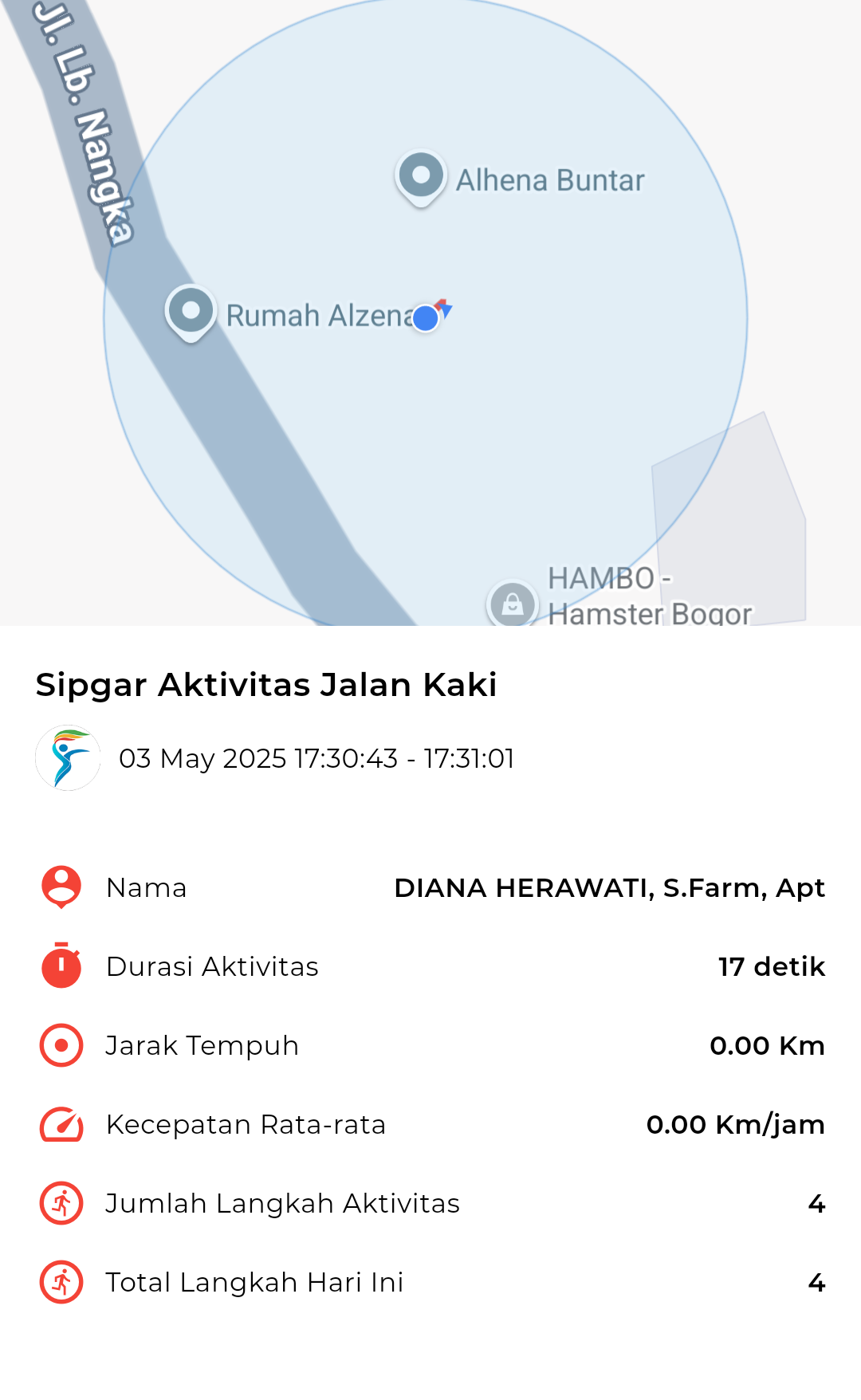Open the HAMBO Hamster Bogor shop marker
The height and width of the screenshot is (1400, 861).
(513, 604)
